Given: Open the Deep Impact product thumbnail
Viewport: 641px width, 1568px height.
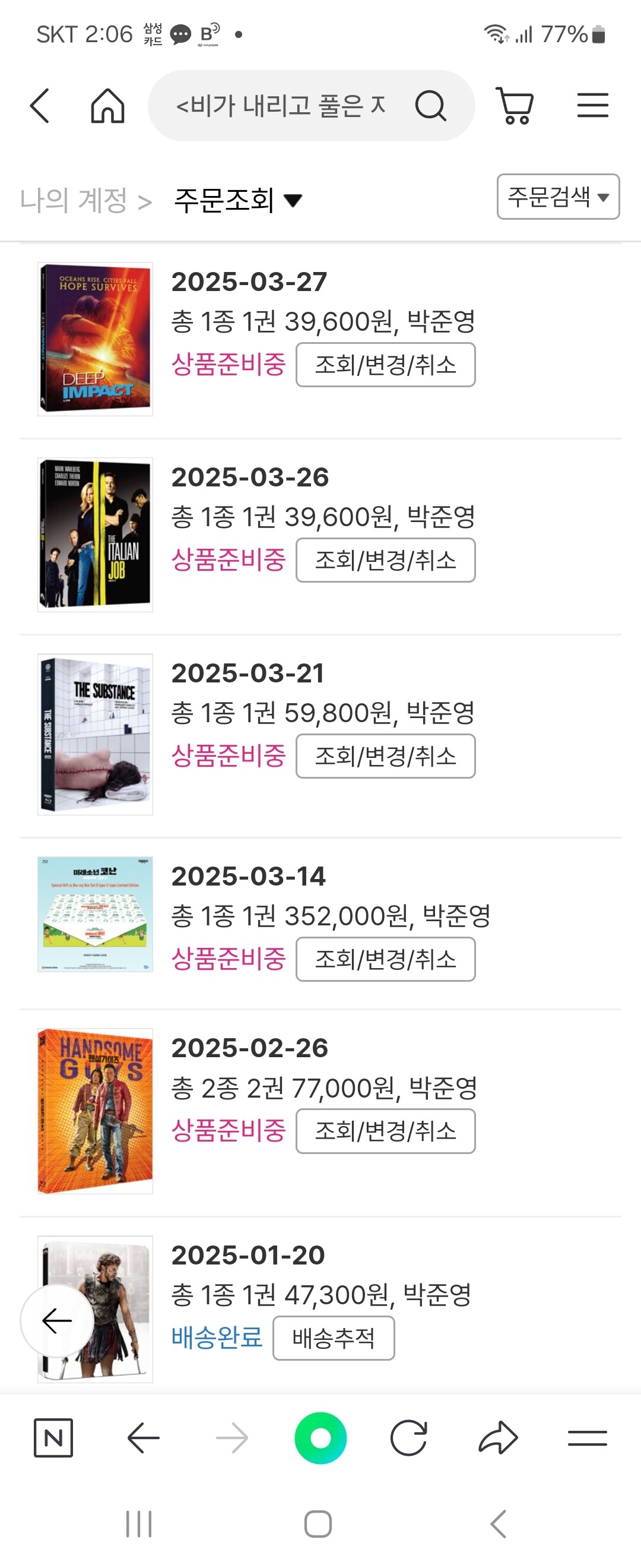Looking at the screenshot, I should [x=95, y=339].
